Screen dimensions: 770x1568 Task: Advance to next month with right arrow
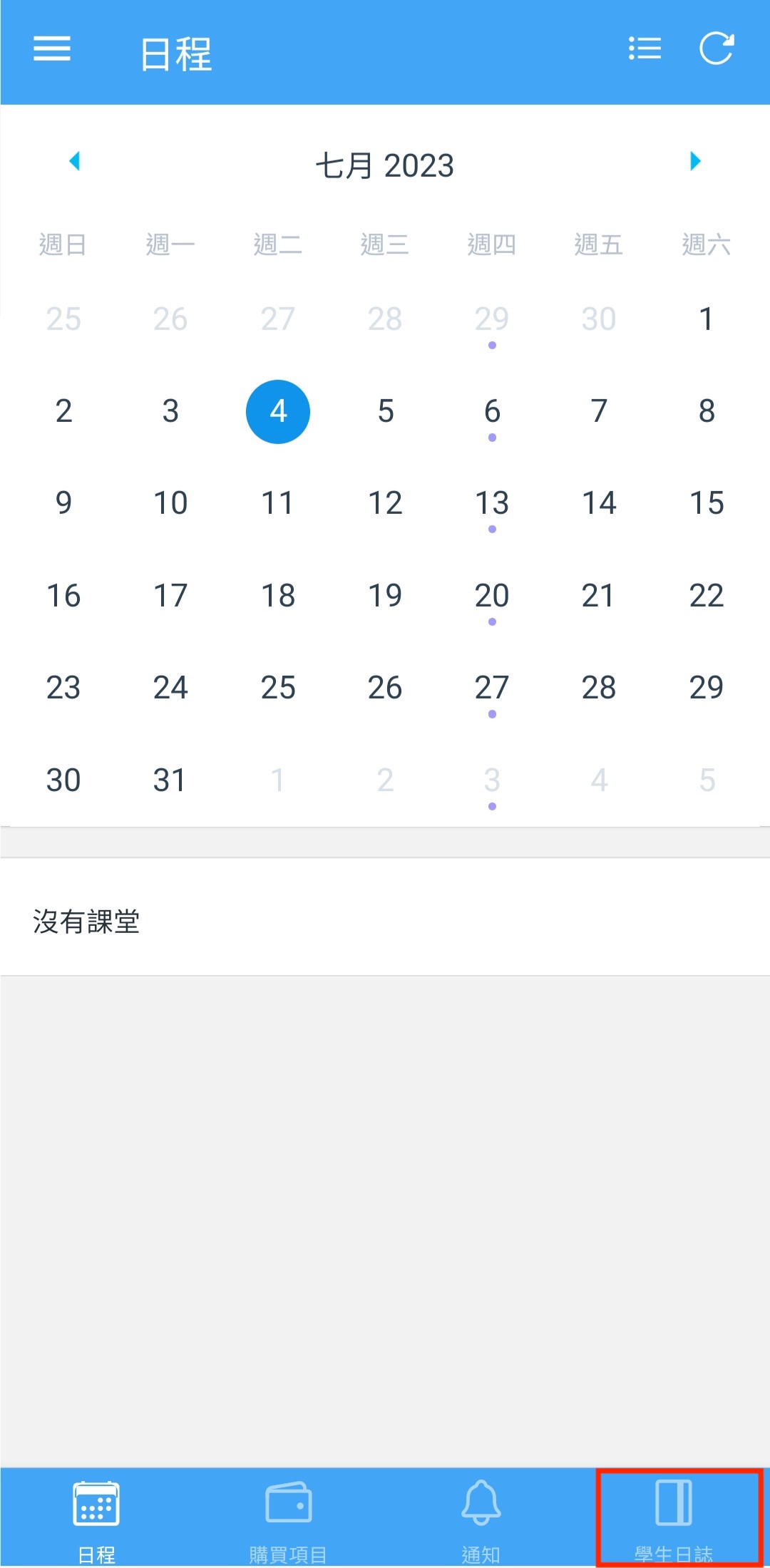tap(694, 163)
